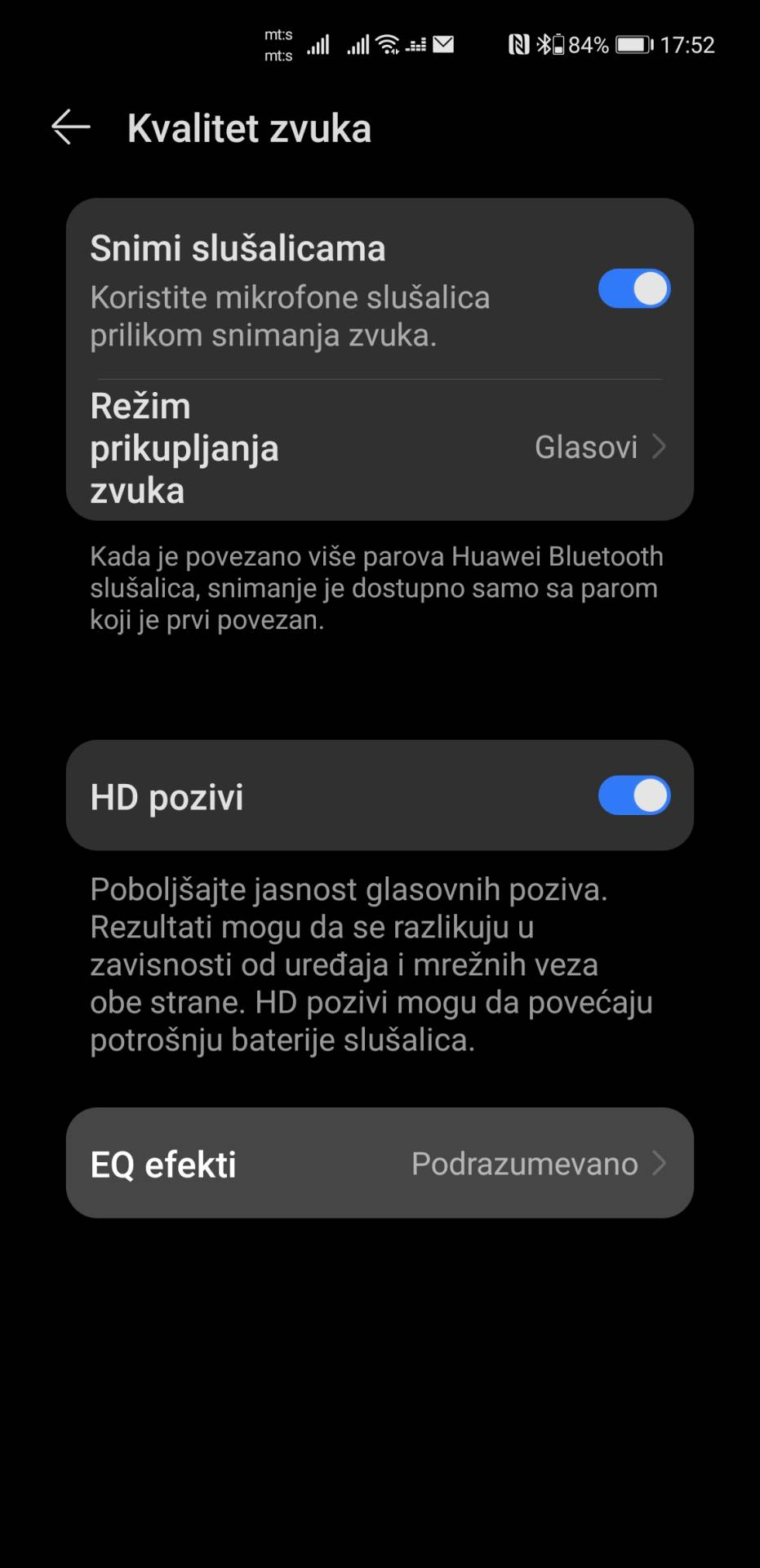
Task: Click the back arrow icon
Action: [69, 127]
